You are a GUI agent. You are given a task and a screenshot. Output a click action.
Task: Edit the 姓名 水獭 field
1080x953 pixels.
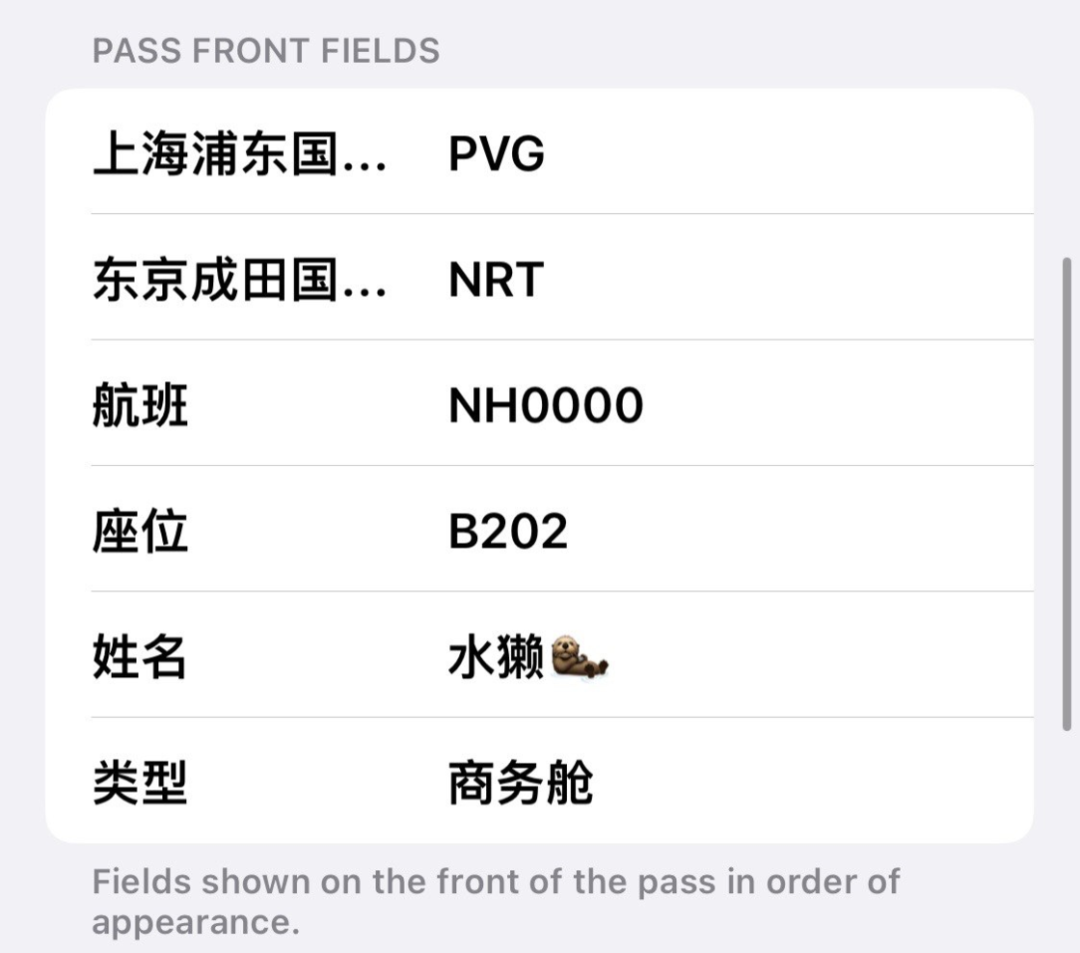coord(540,656)
